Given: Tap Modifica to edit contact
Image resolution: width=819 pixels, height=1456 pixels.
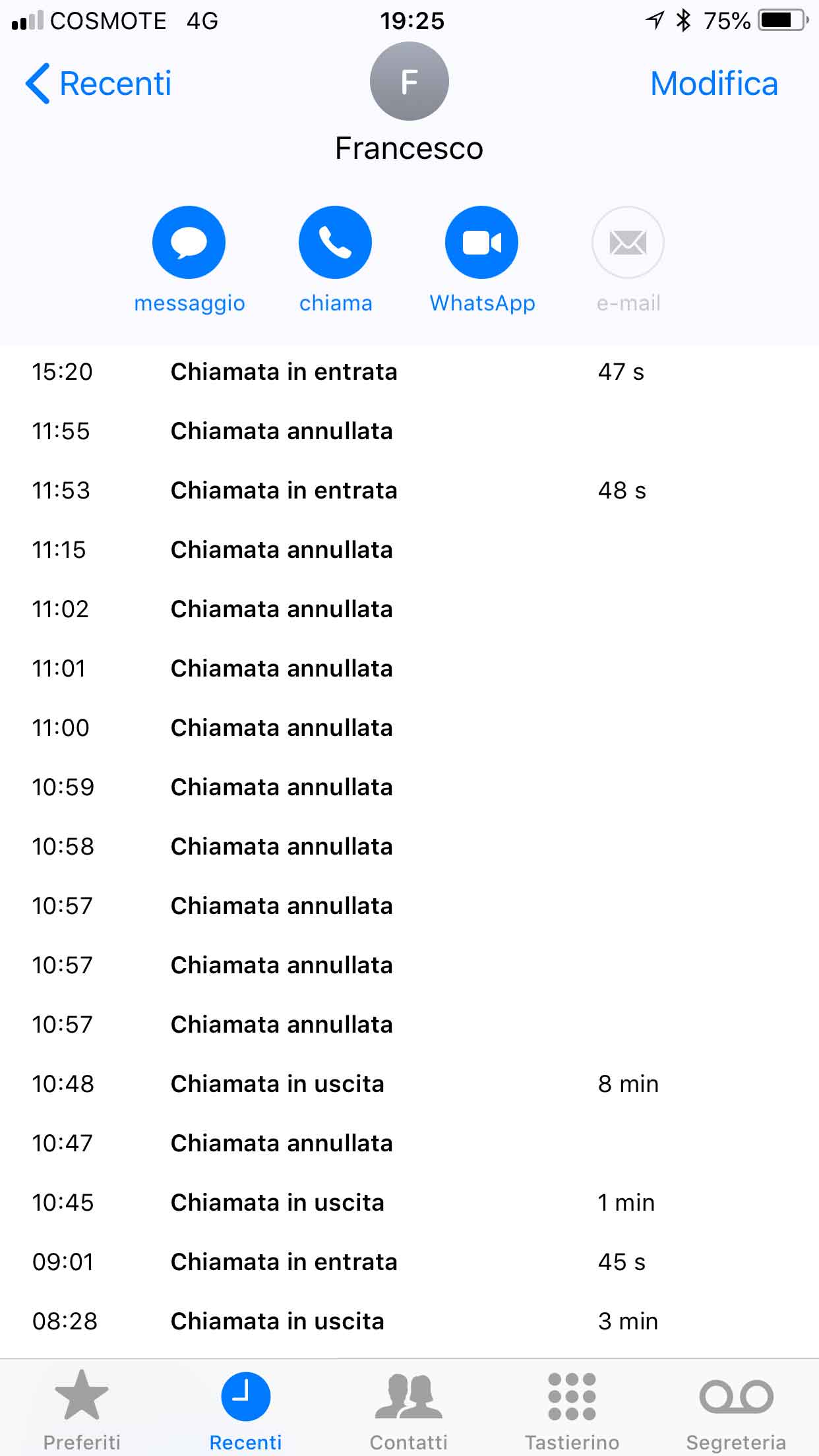Looking at the screenshot, I should click(x=714, y=84).
